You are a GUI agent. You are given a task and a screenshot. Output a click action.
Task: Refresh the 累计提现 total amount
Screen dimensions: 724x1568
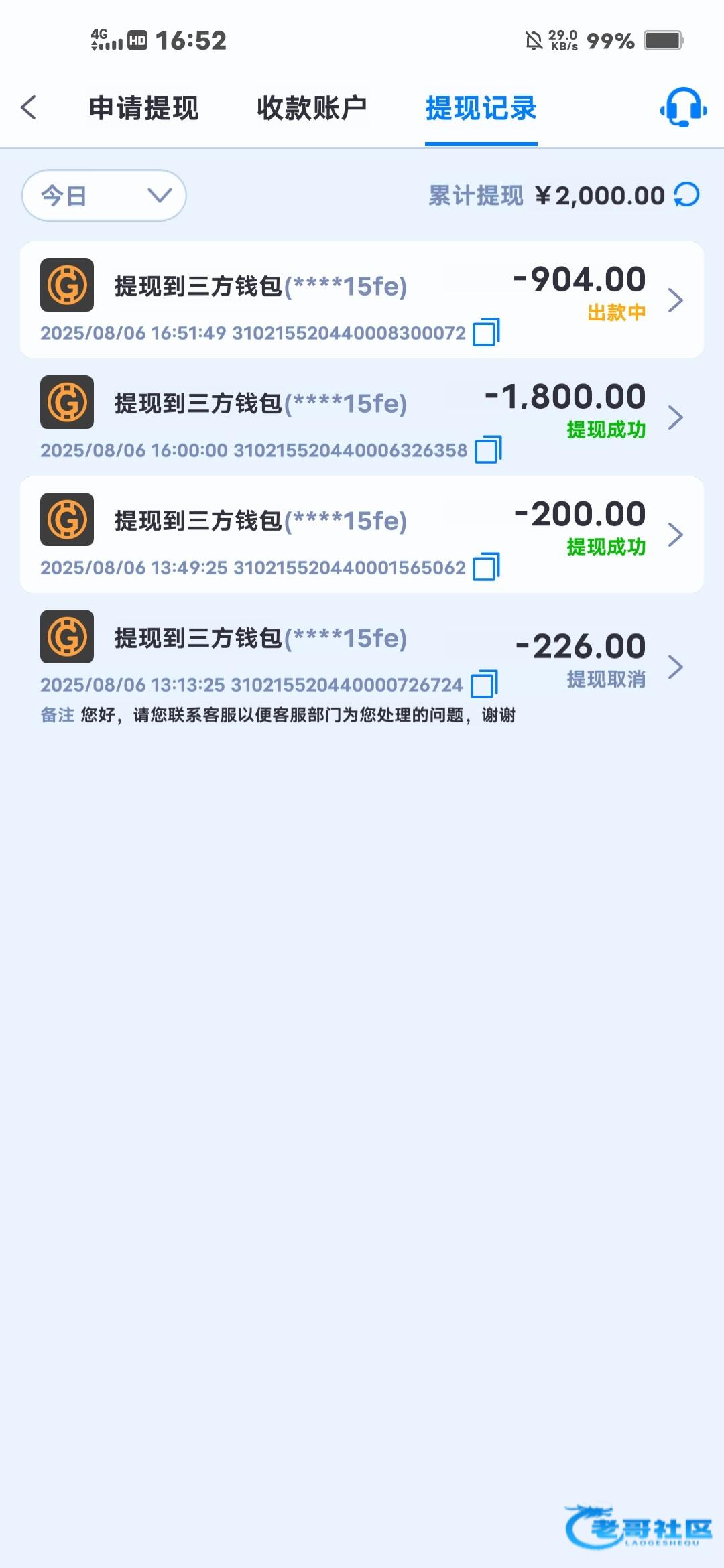(686, 195)
